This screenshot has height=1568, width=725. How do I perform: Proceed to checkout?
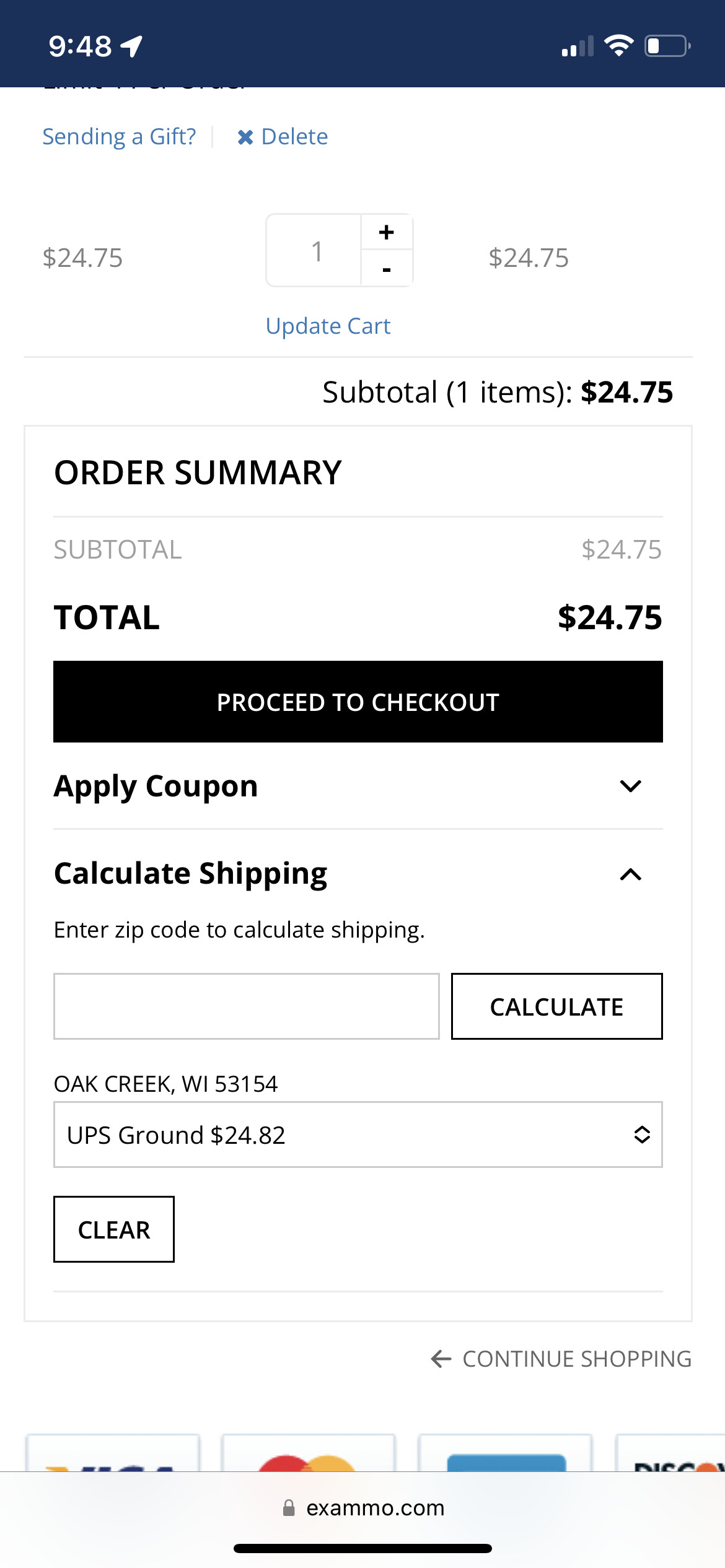click(358, 702)
